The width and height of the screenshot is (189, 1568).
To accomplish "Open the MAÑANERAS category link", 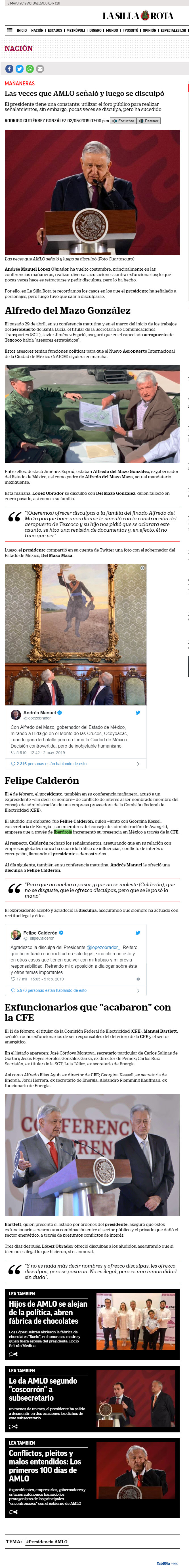I will [x=20, y=83].
